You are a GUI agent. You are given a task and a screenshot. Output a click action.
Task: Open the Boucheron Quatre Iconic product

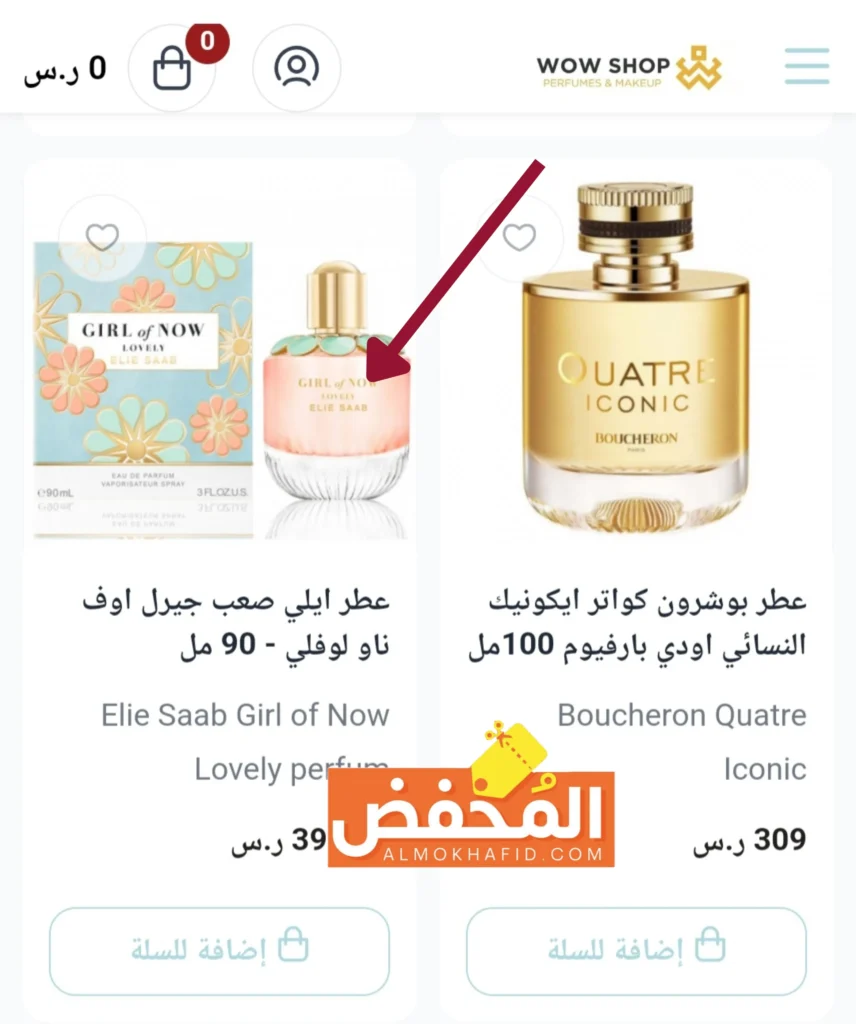point(636,623)
